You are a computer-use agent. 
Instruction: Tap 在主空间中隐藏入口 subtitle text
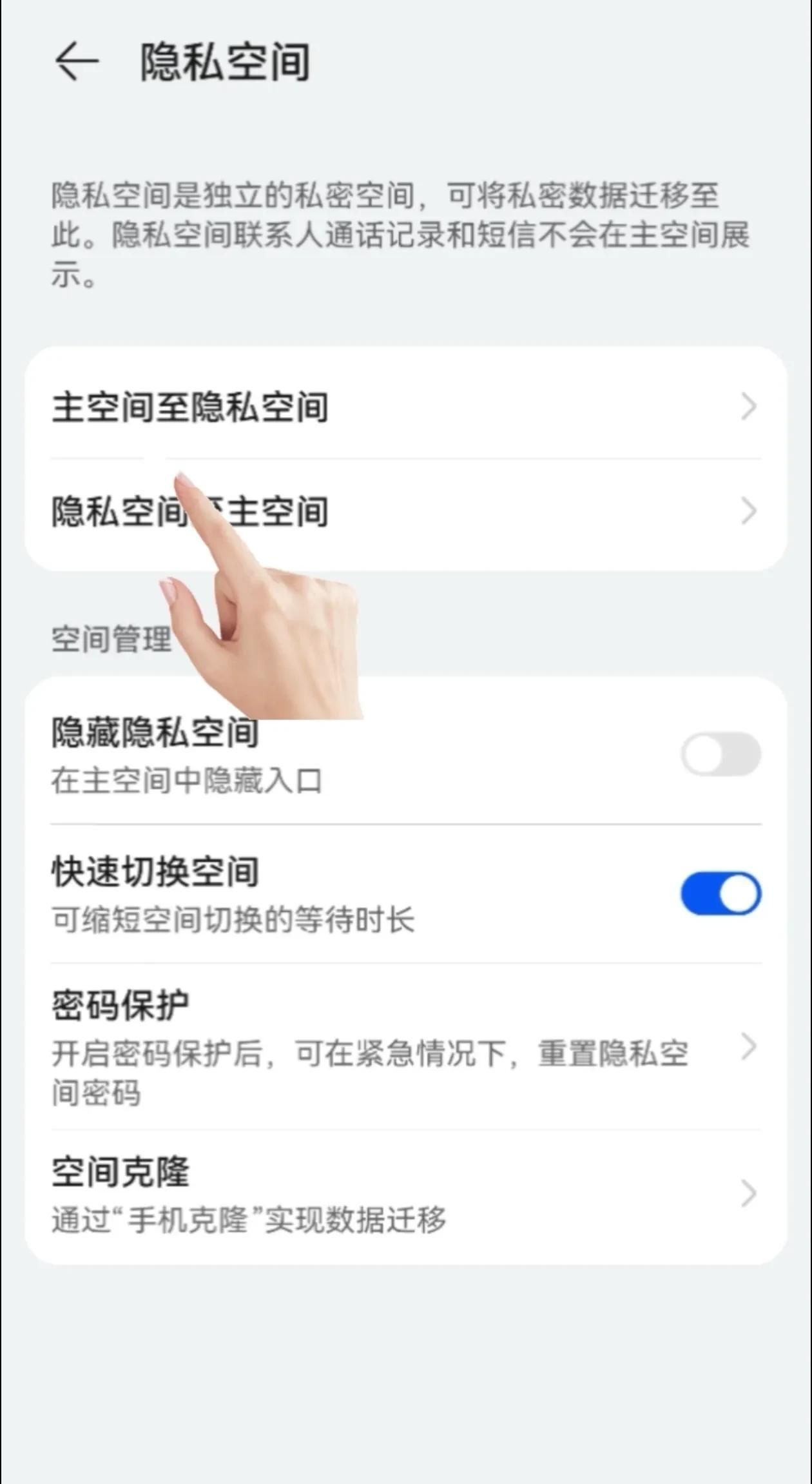pos(187,780)
